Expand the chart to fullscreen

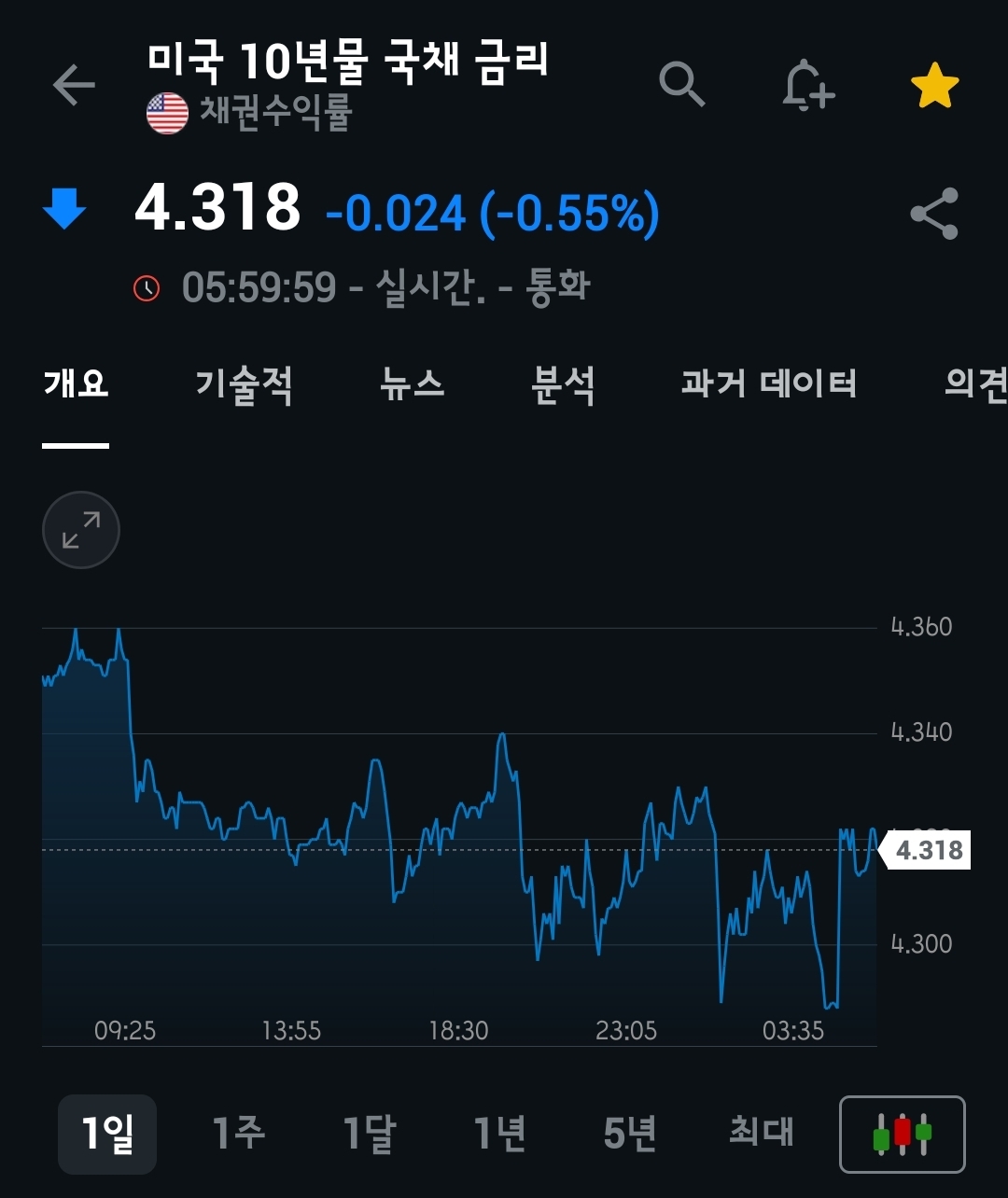pyautogui.click(x=81, y=530)
